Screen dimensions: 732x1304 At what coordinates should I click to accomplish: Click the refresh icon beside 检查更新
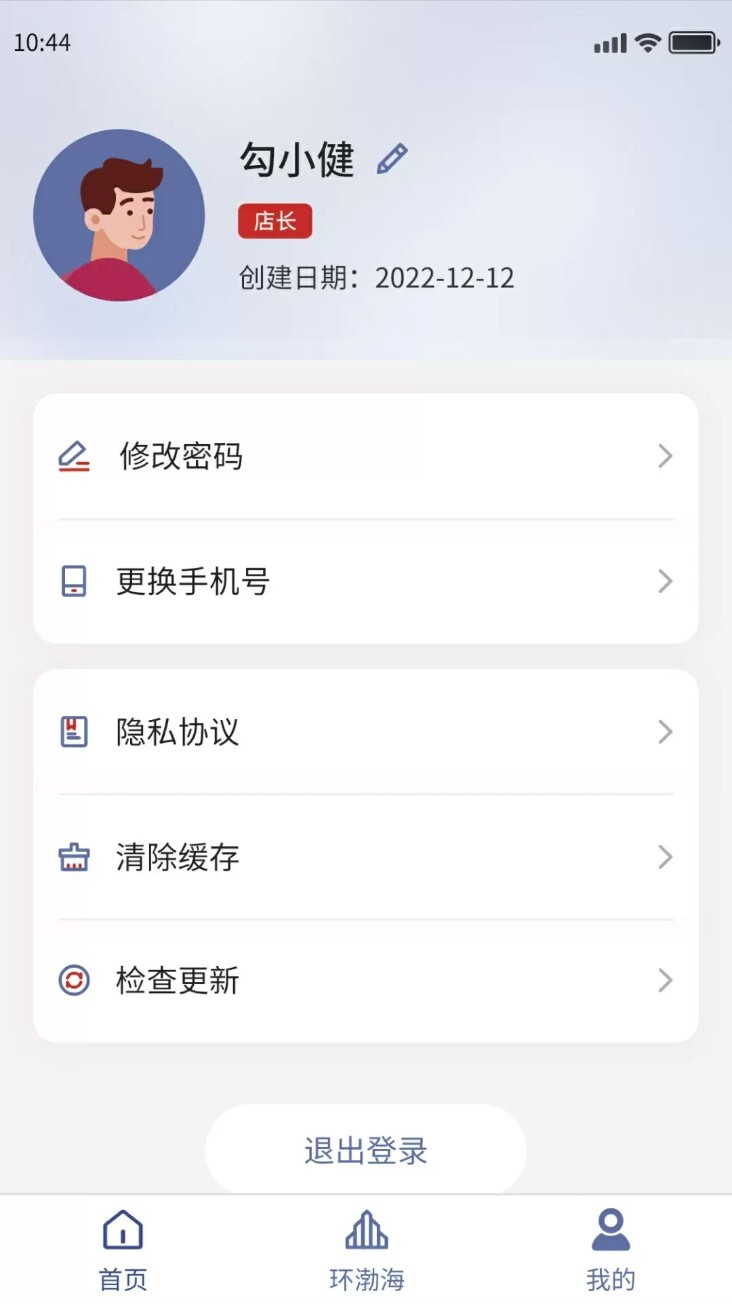click(x=71, y=981)
